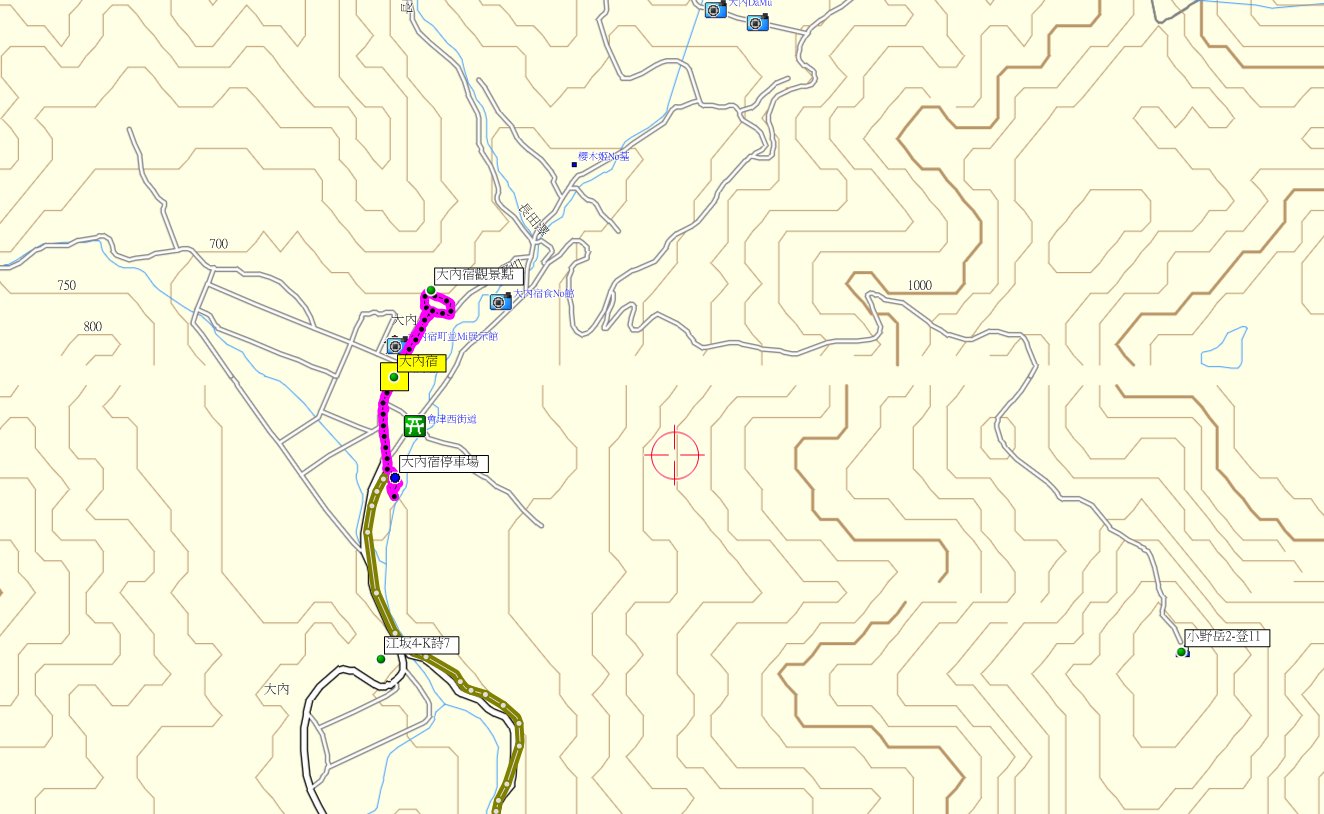Select the 大內宿觀景點 waypoint marker

pos(431,290)
